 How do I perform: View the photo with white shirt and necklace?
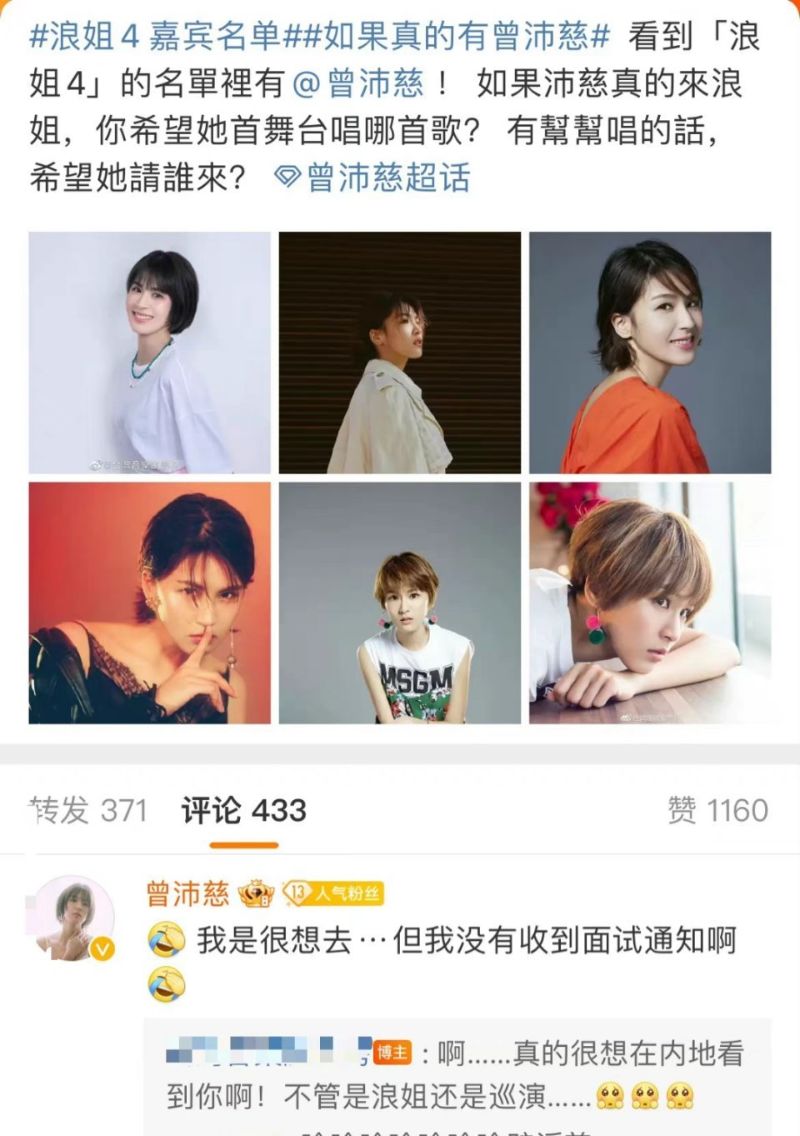(150, 353)
